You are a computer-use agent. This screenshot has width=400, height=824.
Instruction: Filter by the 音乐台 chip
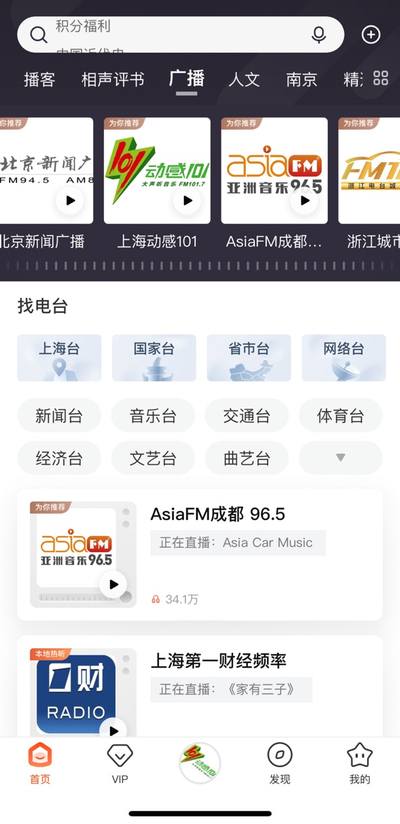(153, 416)
